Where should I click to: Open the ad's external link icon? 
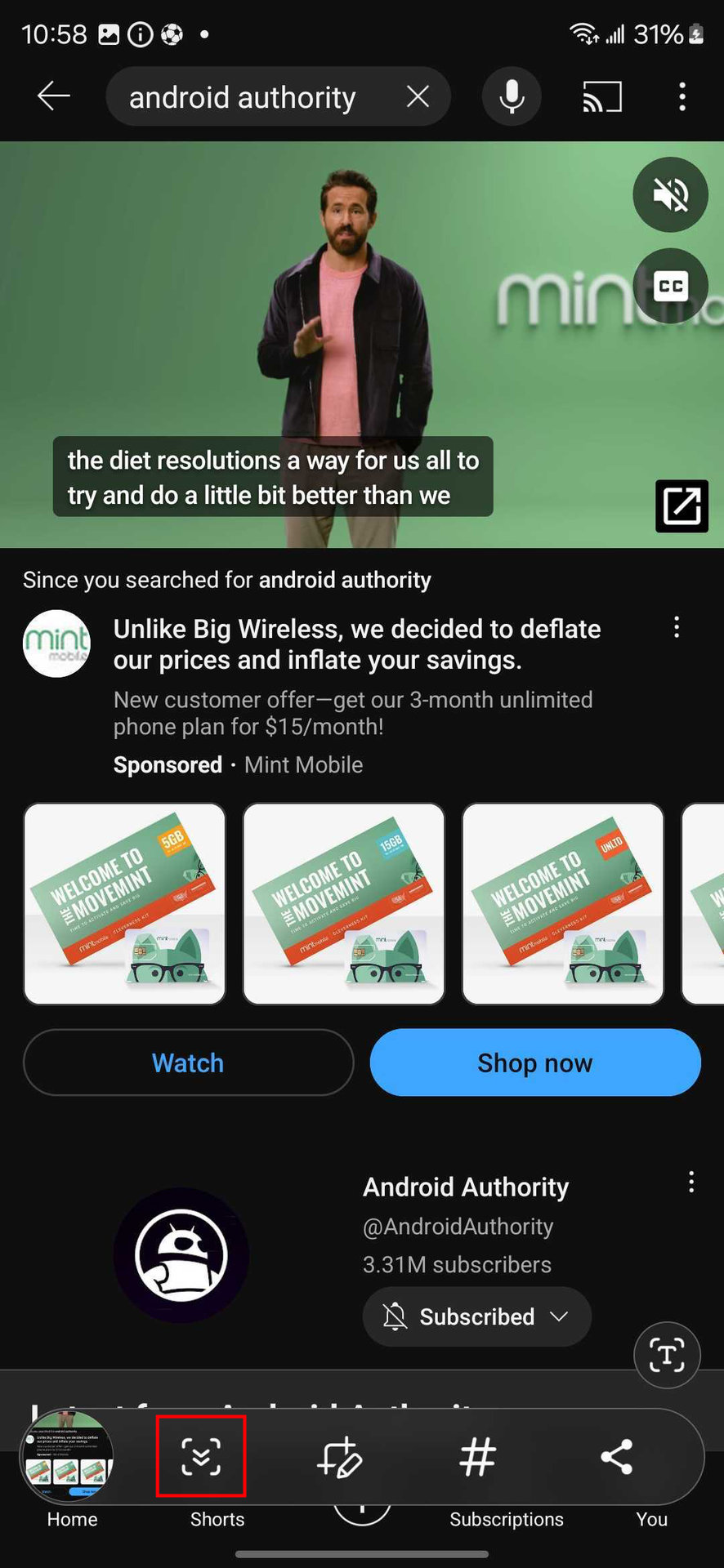click(x=682, y=506)
